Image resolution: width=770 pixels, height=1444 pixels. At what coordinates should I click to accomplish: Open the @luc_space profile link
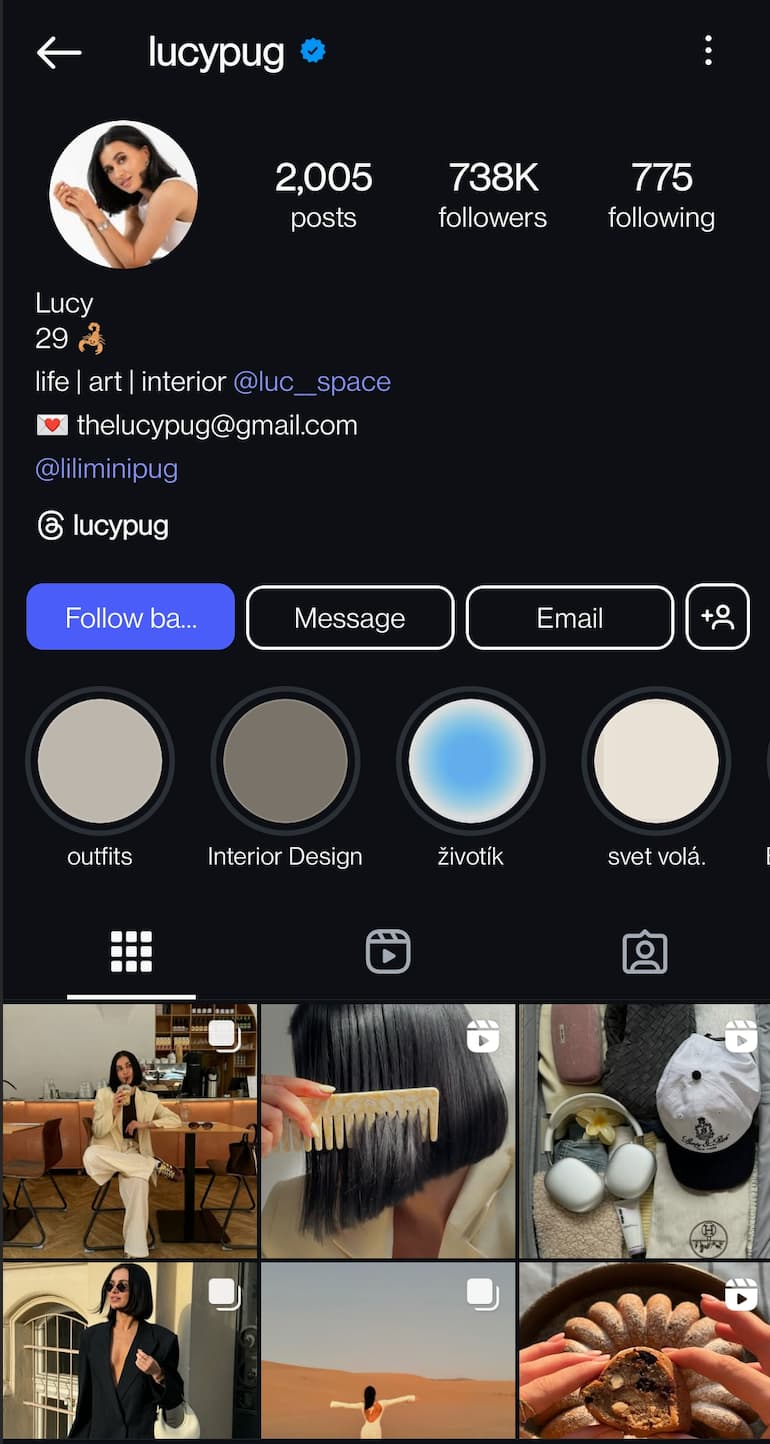[x=312, y=382]
